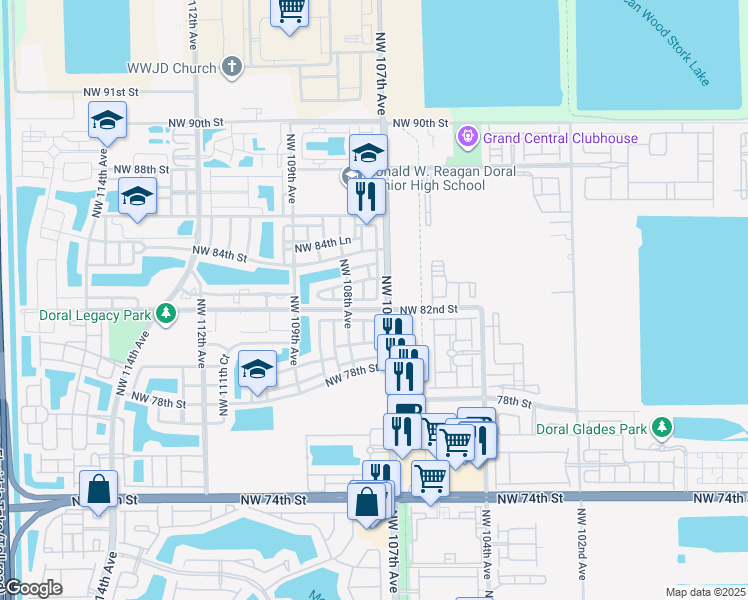Tap the school marker at Reagan Doral High School
Screen dimensions: 748x600
click(368, 154)
